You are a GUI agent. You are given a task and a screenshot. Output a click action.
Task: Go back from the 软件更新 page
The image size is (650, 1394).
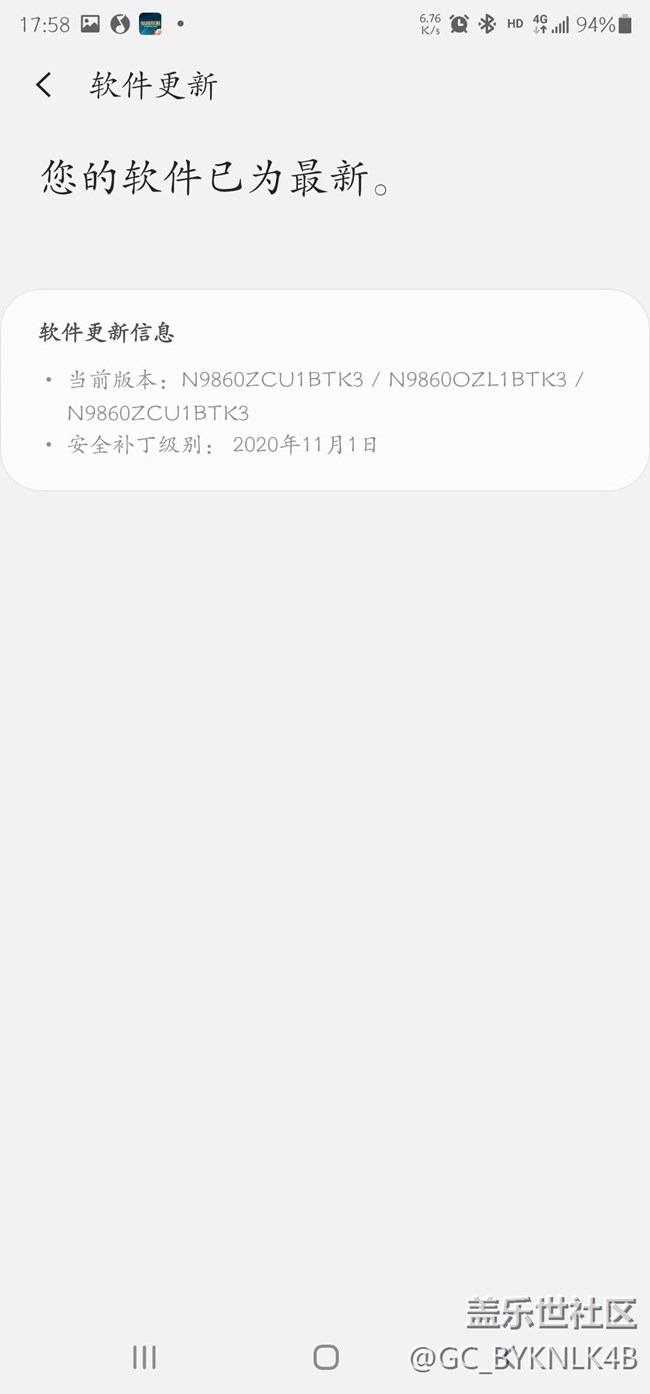pyautogui.click(x=44, y=85)
